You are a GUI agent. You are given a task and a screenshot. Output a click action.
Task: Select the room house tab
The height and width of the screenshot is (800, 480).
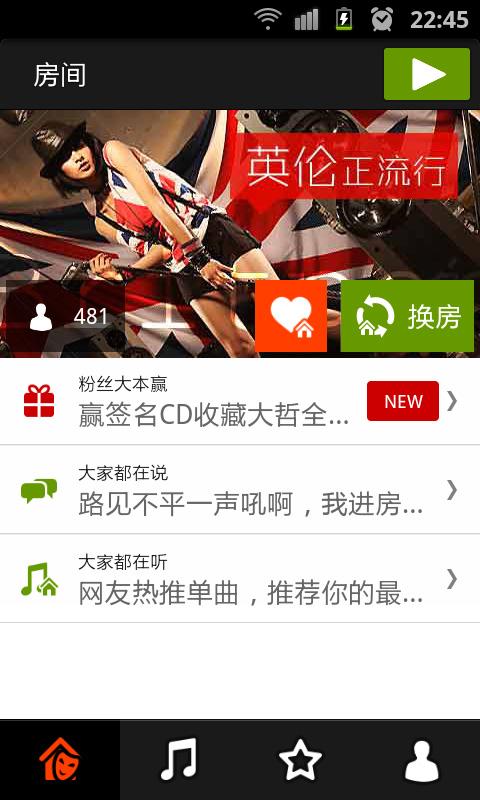[60, 760]
